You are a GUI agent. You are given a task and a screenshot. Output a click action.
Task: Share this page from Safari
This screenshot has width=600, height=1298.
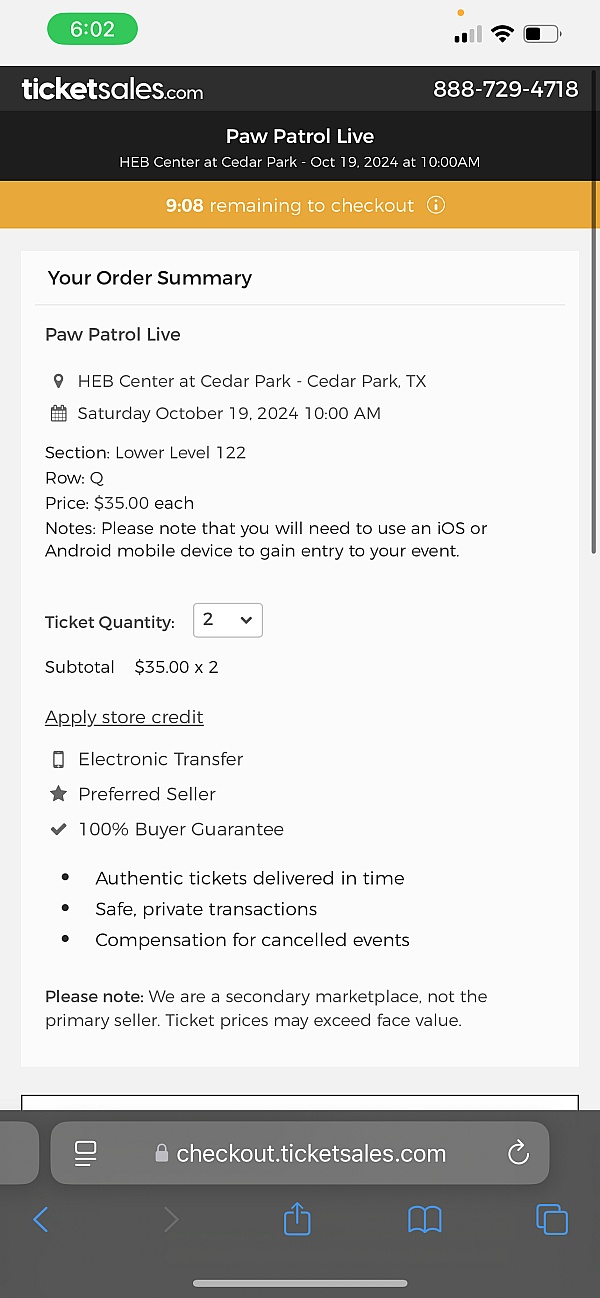pyautogui.click(x=297, y=1219)
